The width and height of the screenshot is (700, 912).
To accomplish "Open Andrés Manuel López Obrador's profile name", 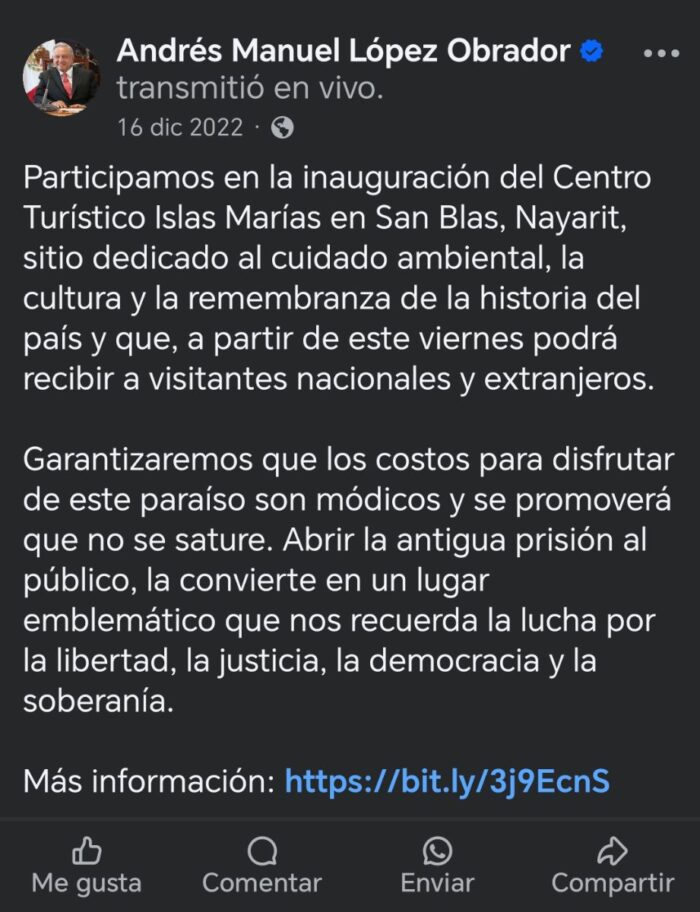I will click(x=344, y=52).
